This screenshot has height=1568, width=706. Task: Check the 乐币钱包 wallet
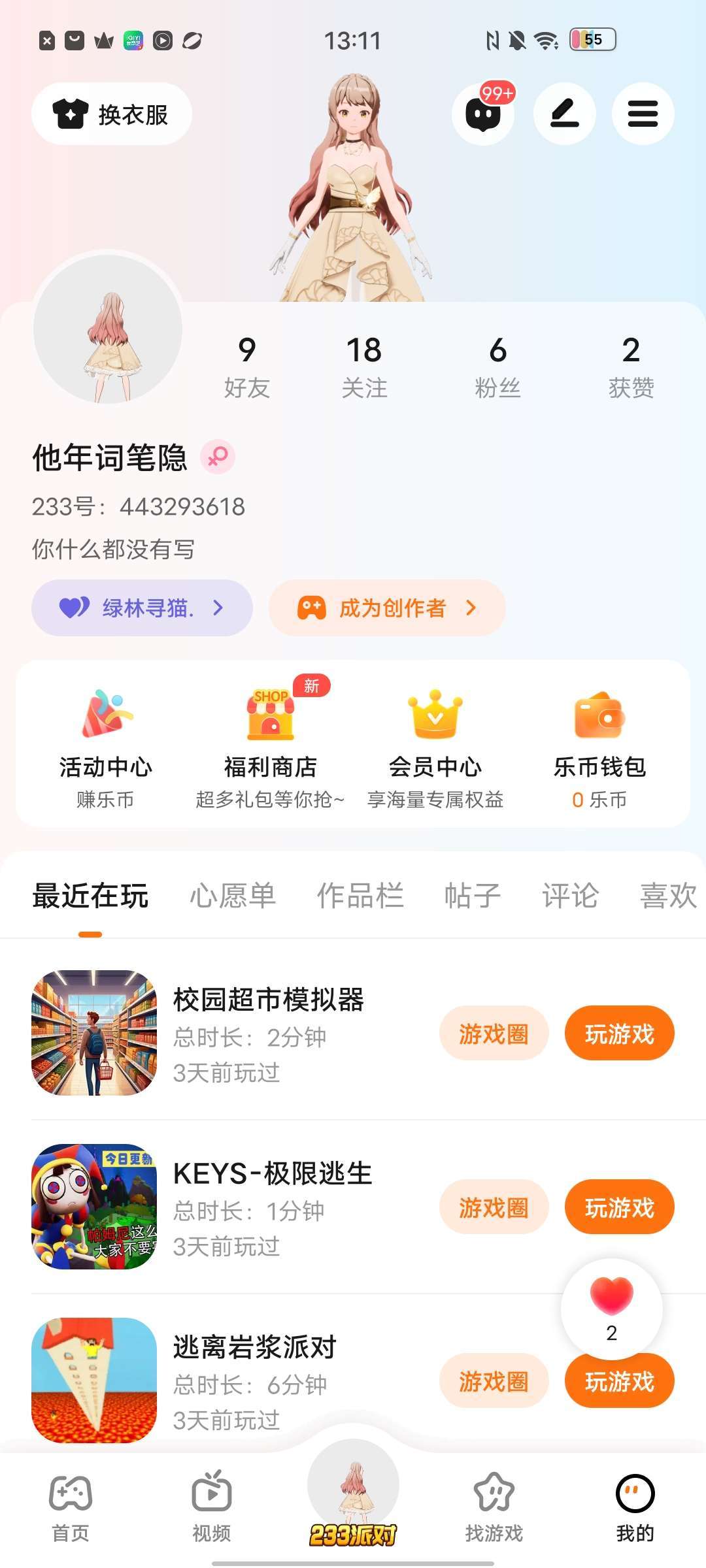[599, 747]
